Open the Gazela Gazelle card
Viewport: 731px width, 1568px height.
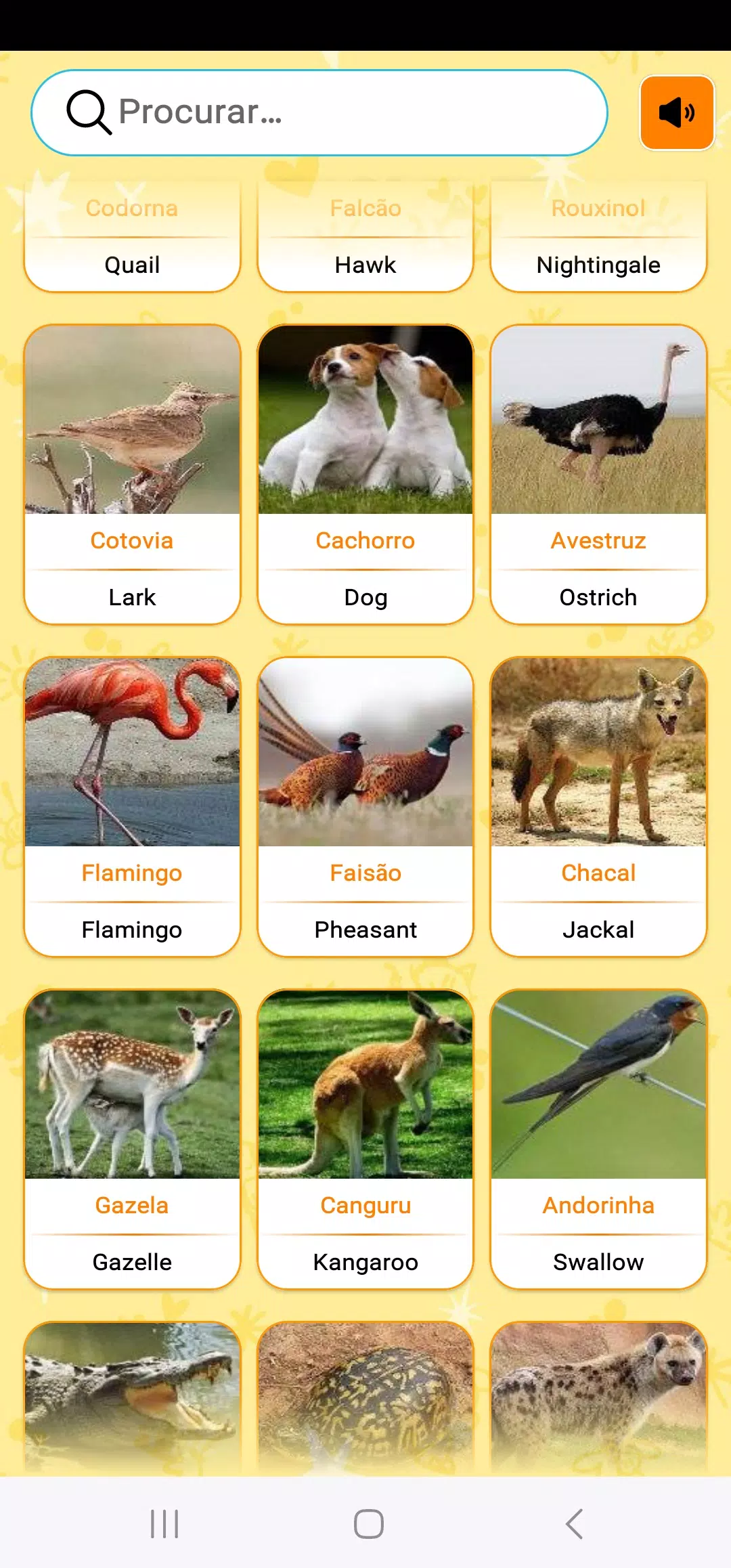click(132, 1137)
